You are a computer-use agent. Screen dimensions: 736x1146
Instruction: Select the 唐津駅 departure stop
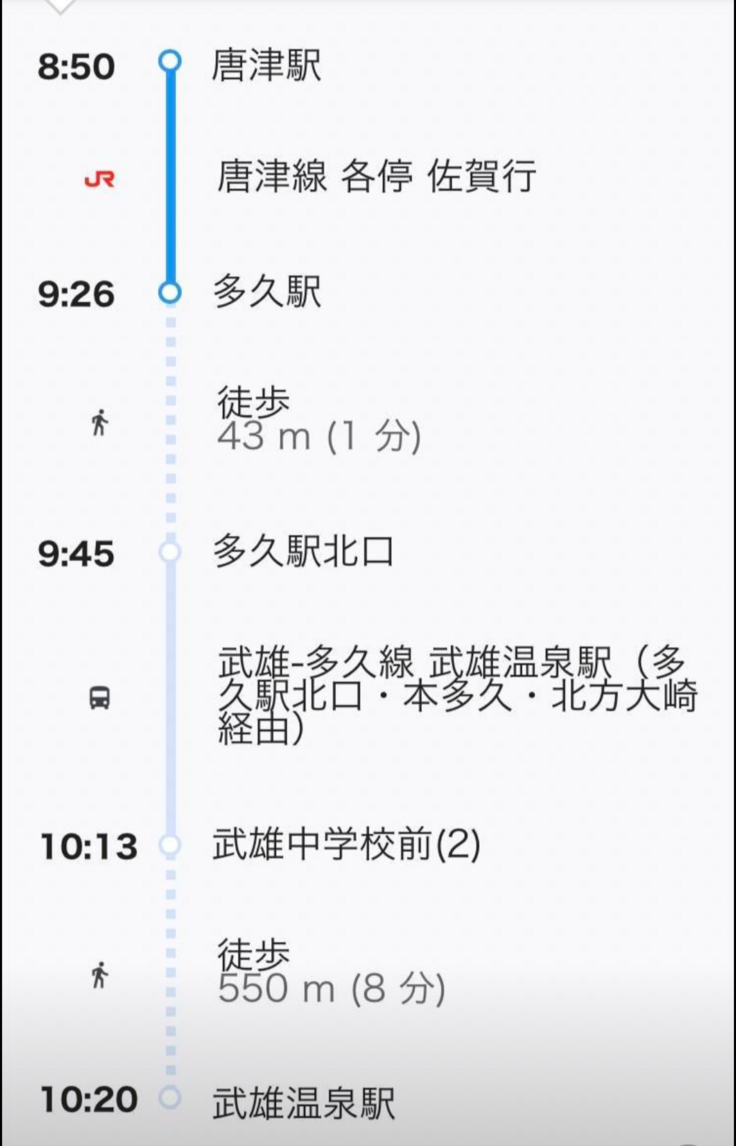click(266, 66)
